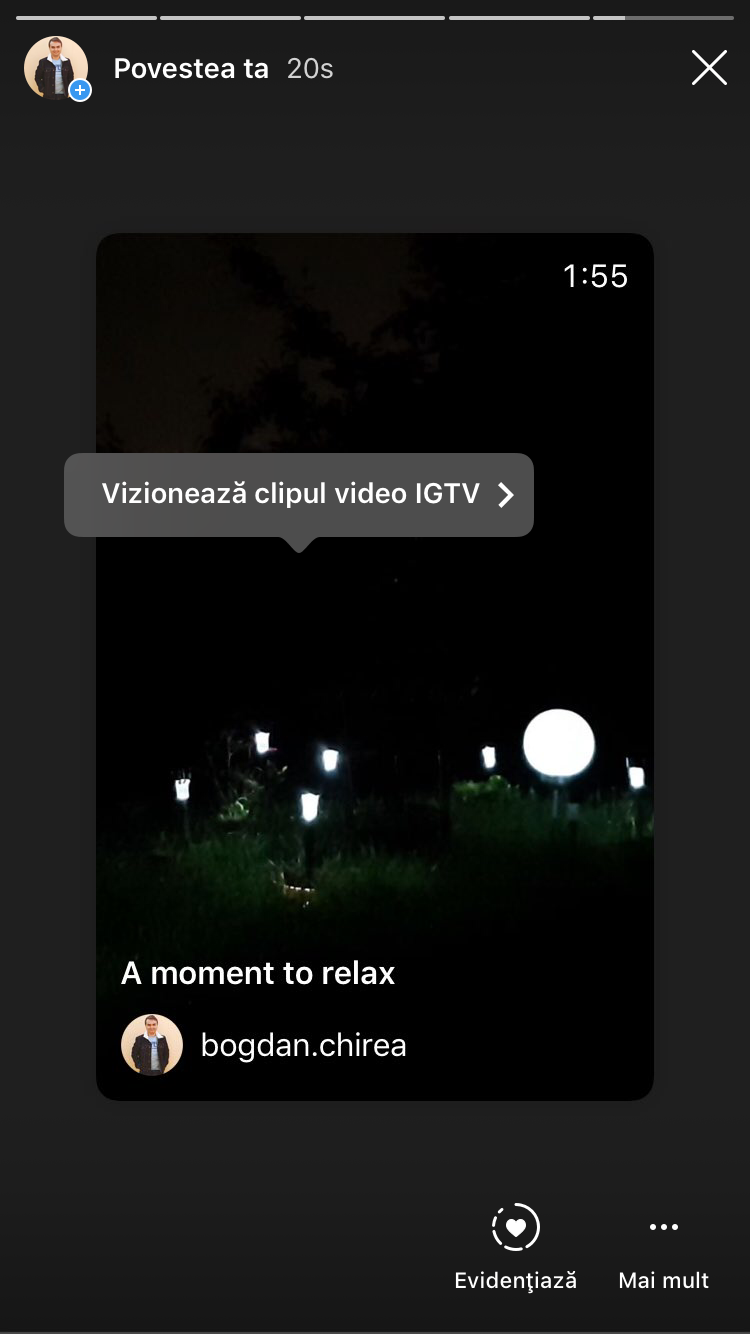
Task: Tap Evidențiază to highlight the story
Action: [x=515, y=1246]
